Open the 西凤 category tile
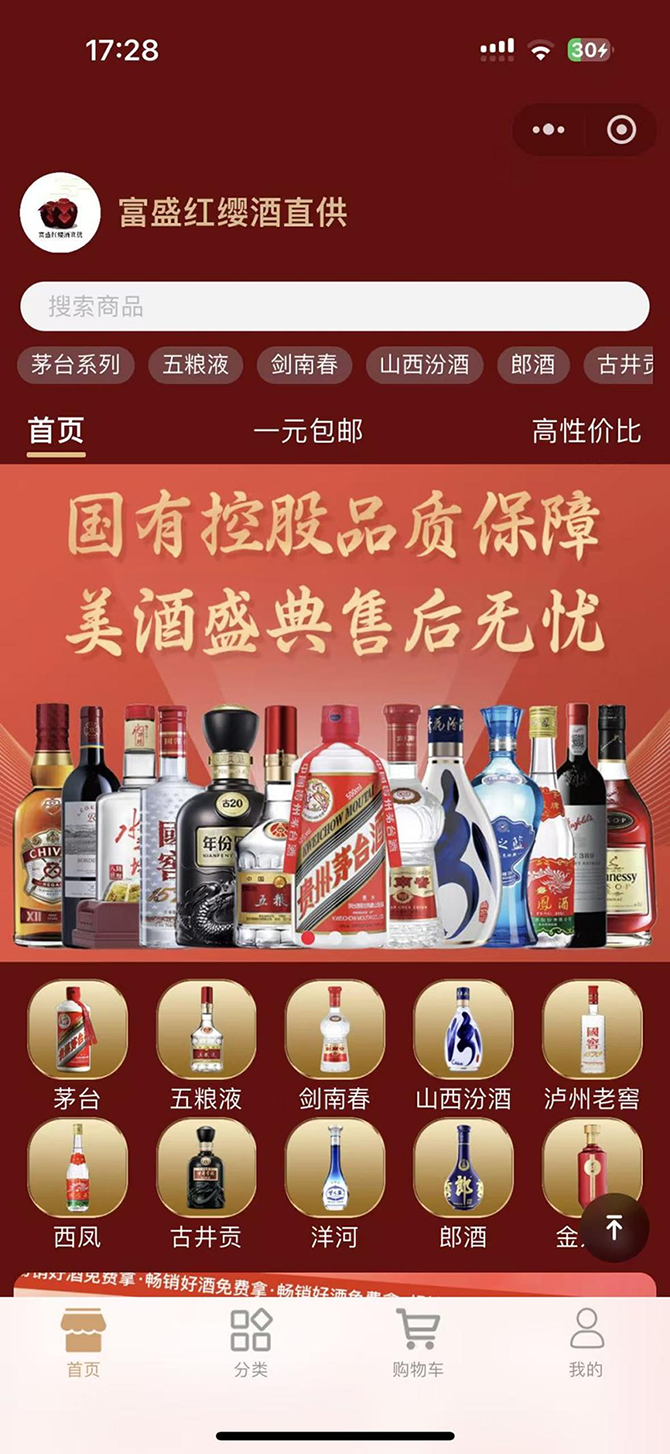Viewport: 670px width, 1454px height. click(77, 1168)
